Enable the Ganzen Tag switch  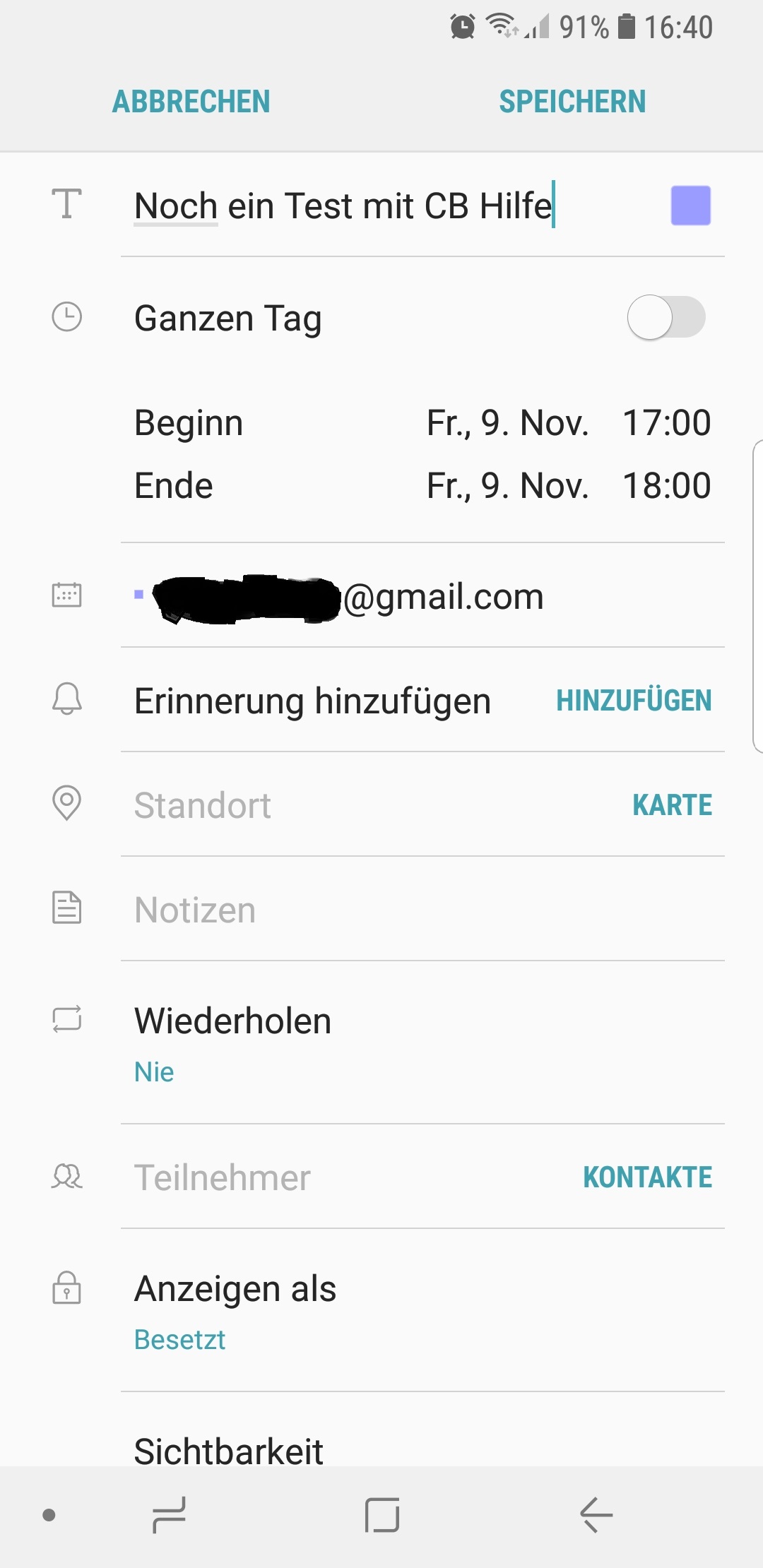pos(666,318)
